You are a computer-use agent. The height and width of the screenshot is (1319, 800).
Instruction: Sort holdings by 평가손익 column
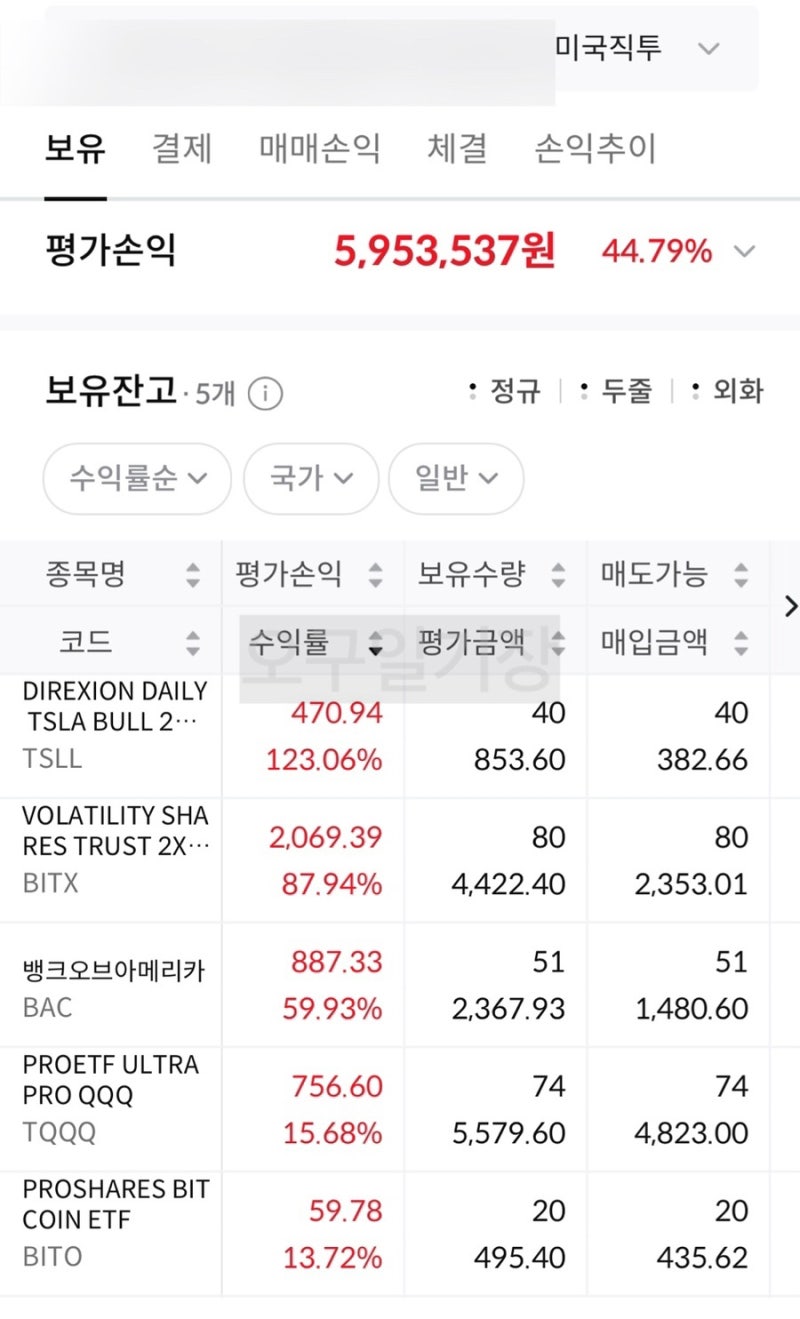coord(375,573)
